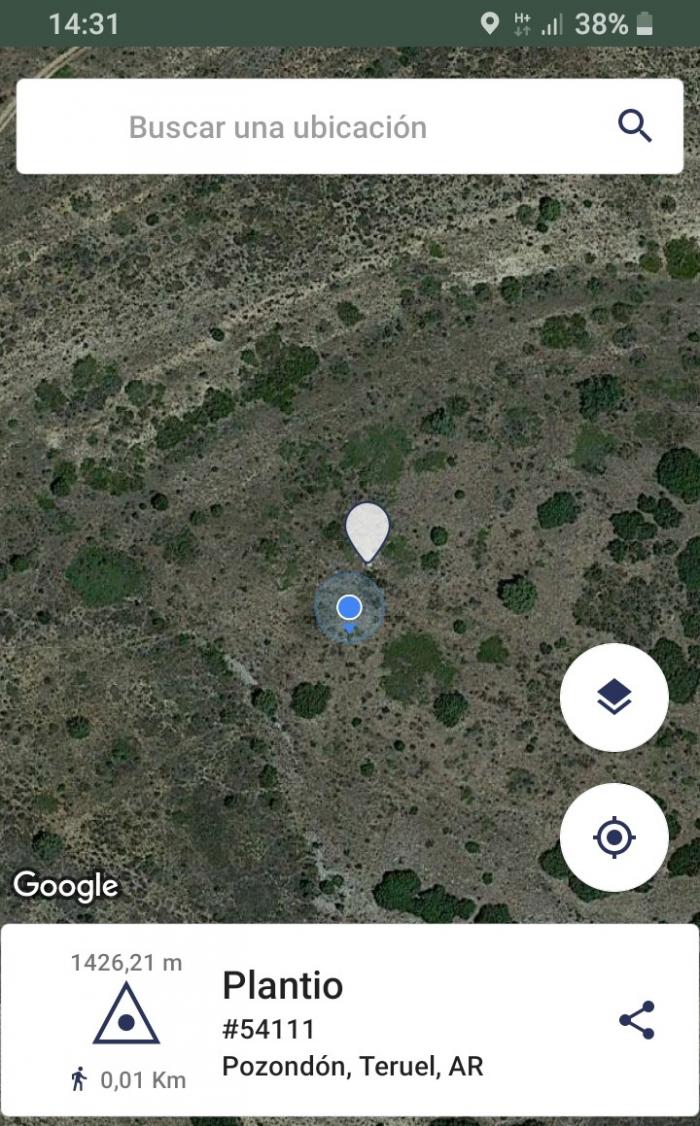Share the Plantio #54111 location

pos(637,1020)
